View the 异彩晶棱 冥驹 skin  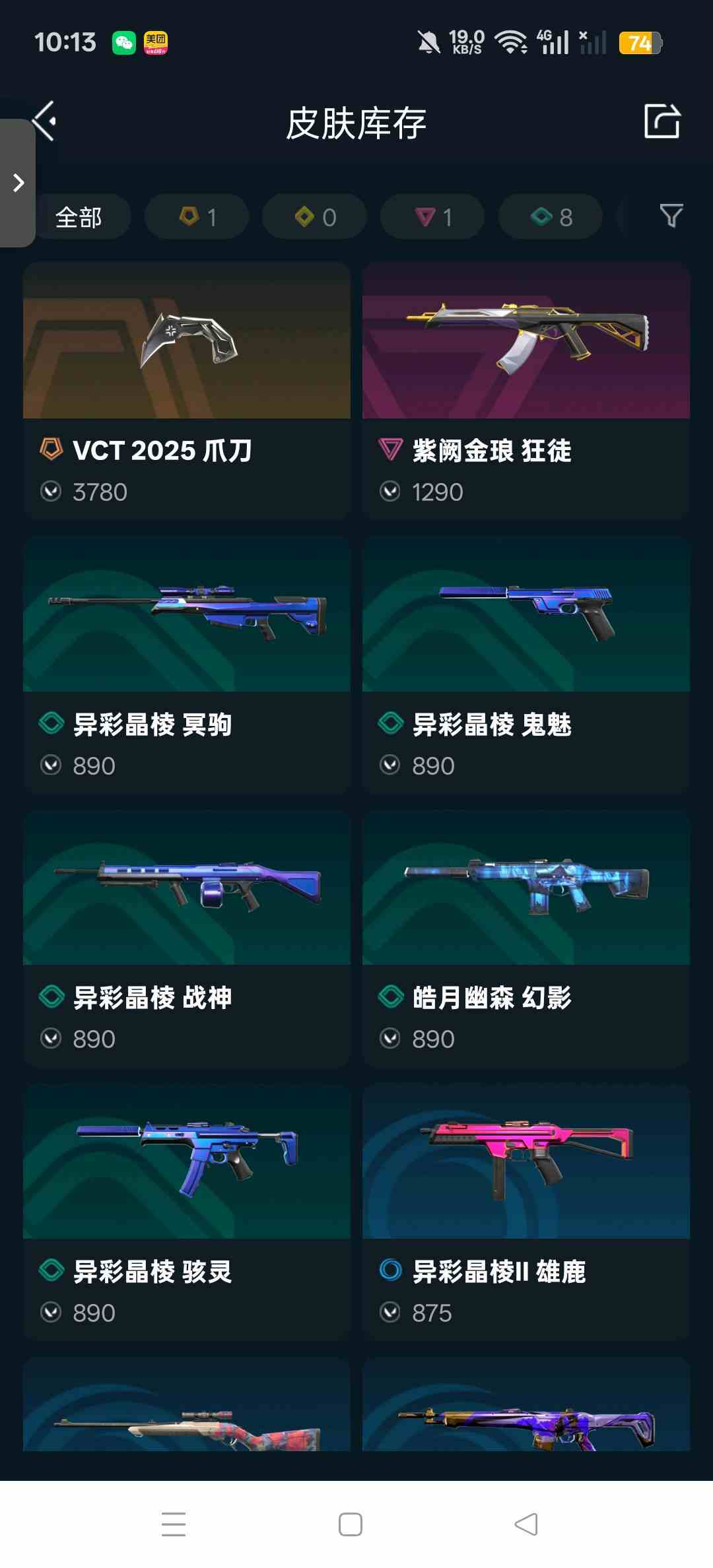coord(186,665)
